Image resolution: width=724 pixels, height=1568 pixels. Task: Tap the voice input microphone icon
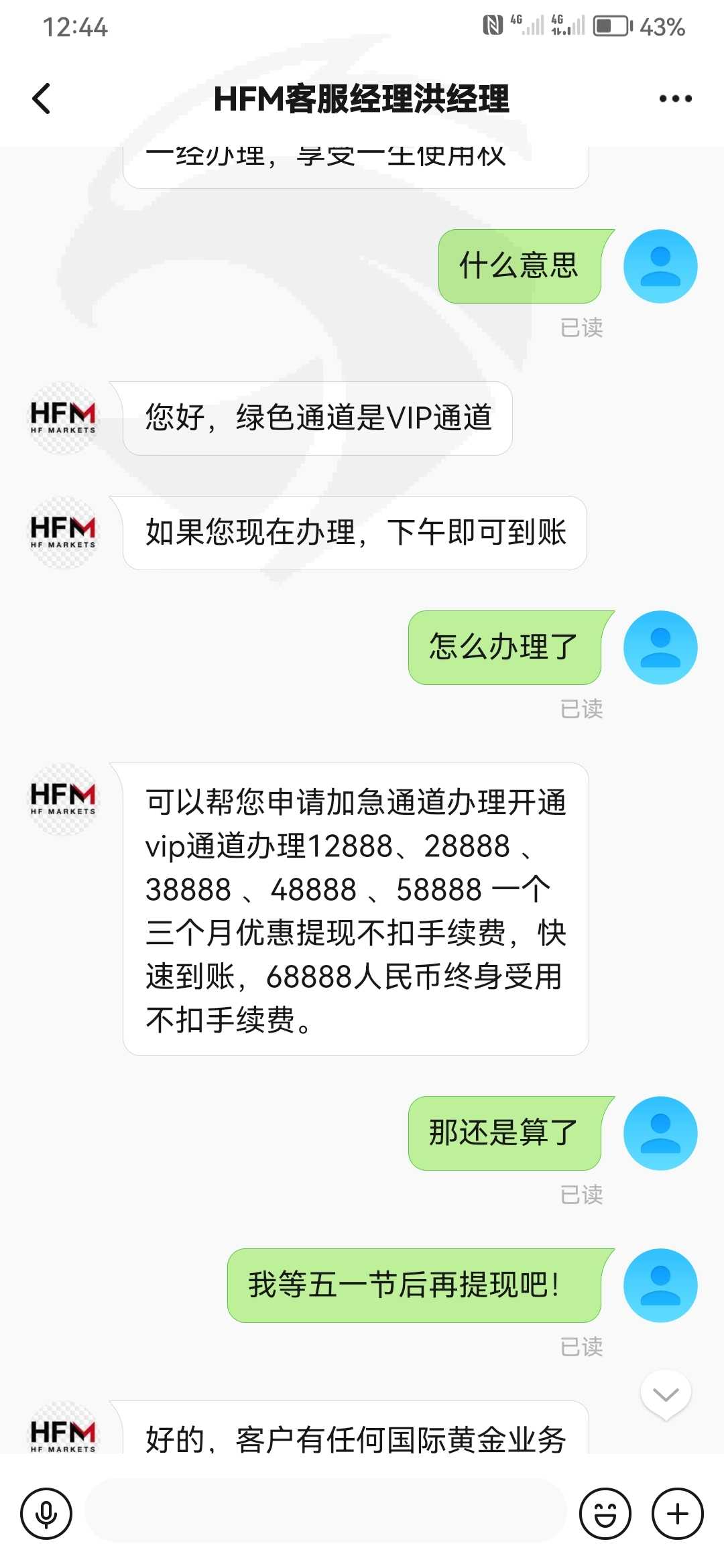click(x=46, y=1514)
